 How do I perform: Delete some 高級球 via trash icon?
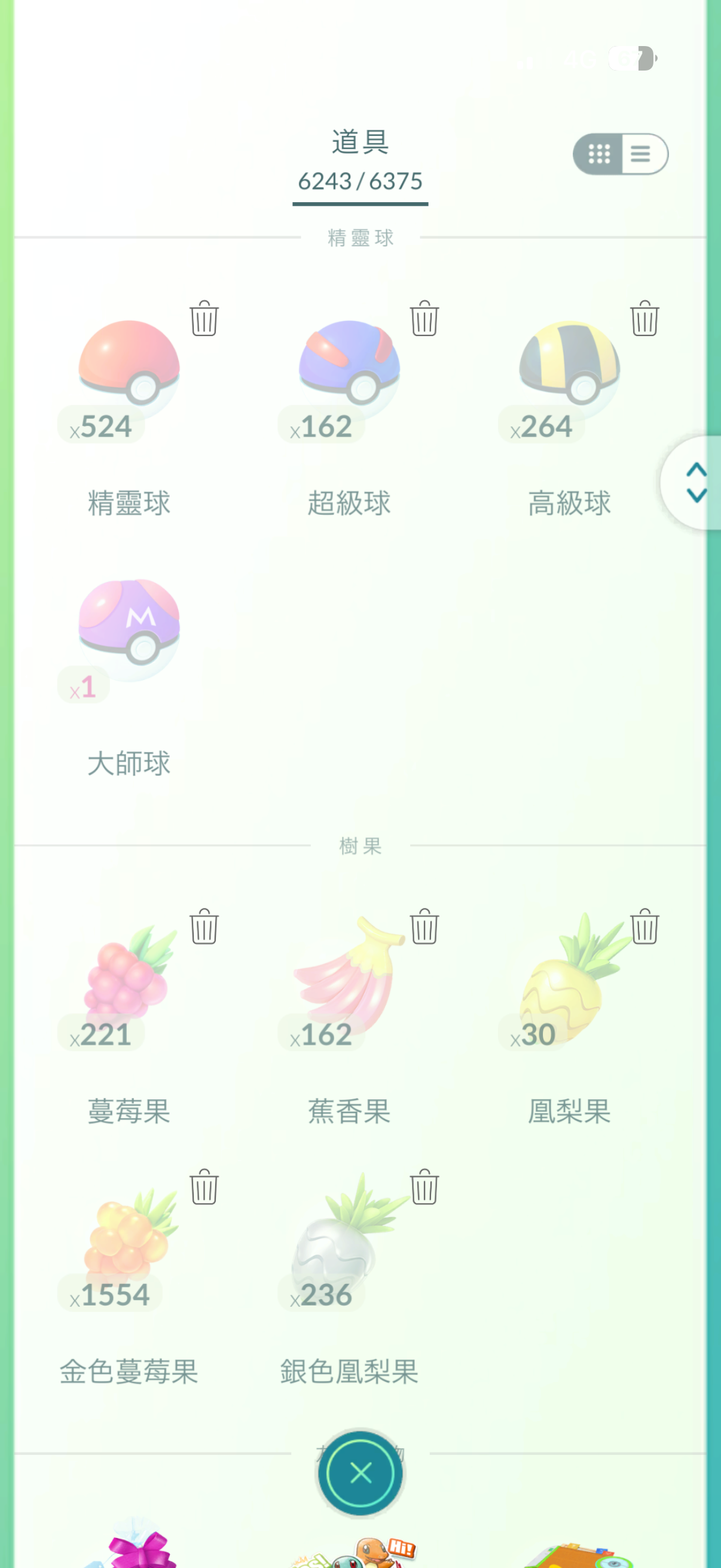[644, 318]
